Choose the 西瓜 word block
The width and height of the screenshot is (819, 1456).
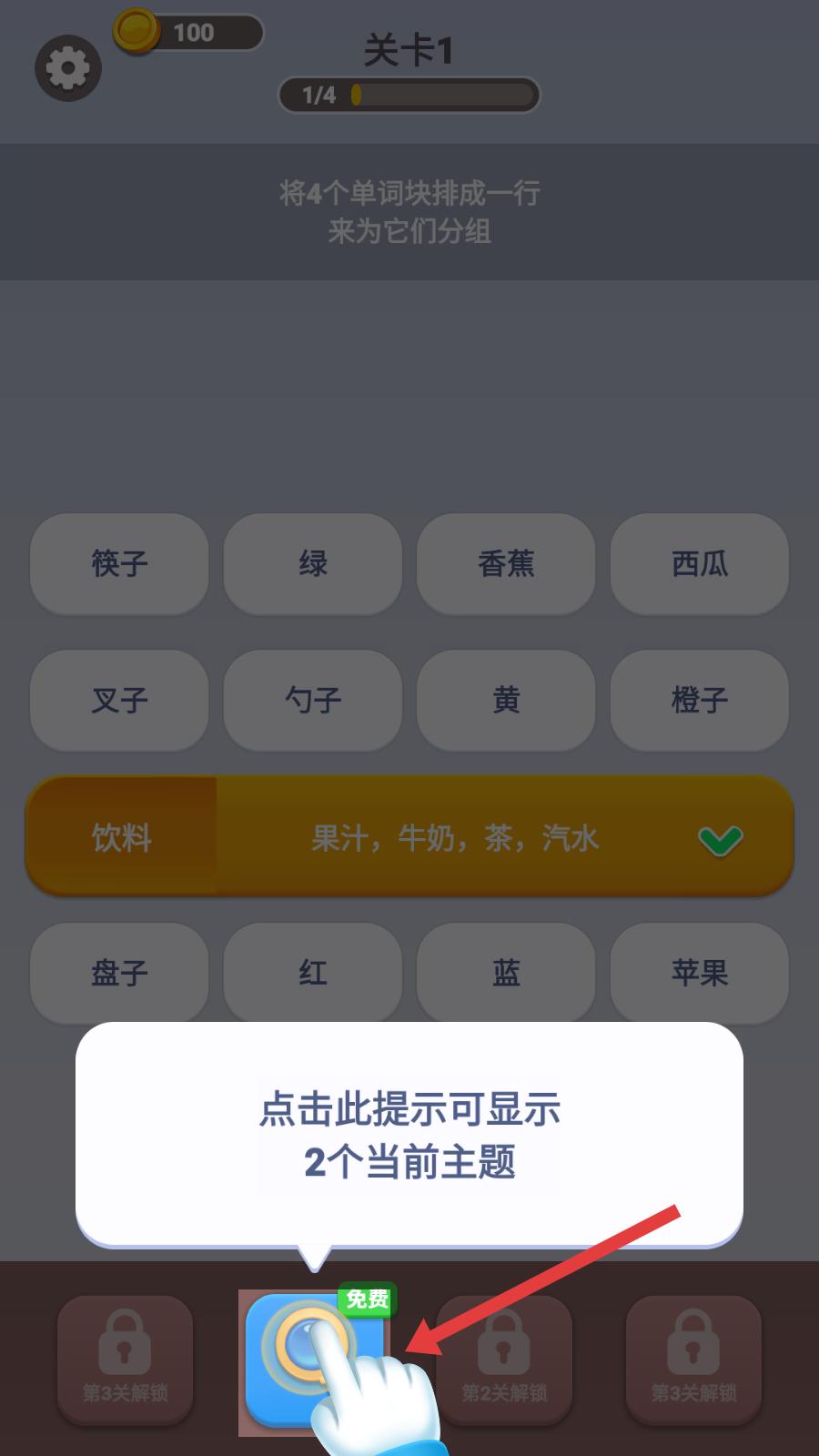[x=699, y=564]
